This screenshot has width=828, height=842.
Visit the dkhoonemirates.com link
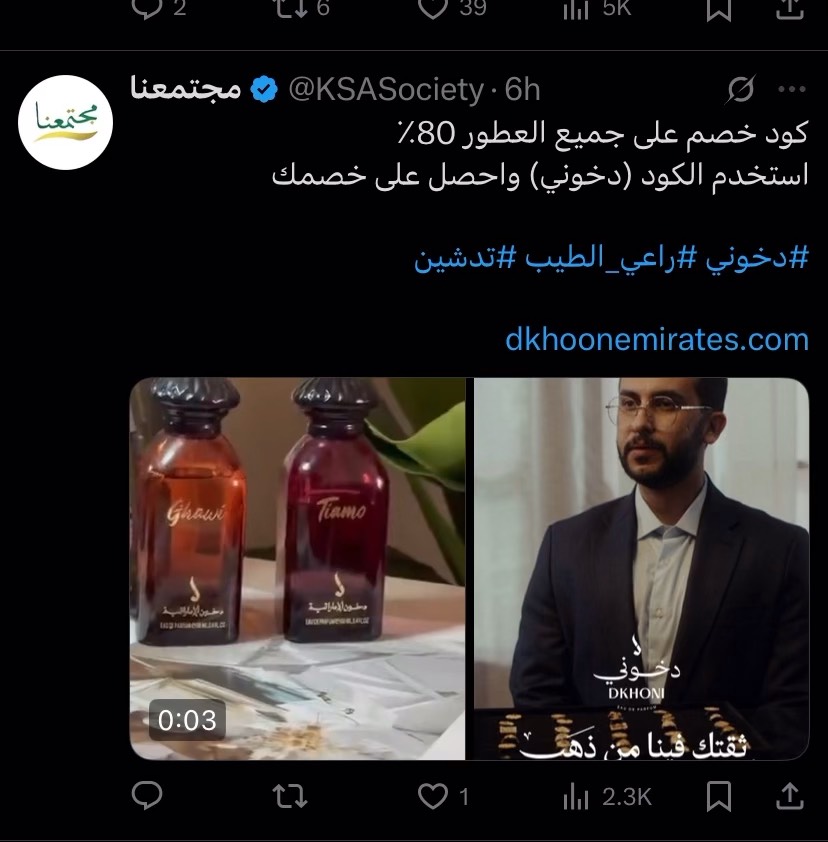657,339
